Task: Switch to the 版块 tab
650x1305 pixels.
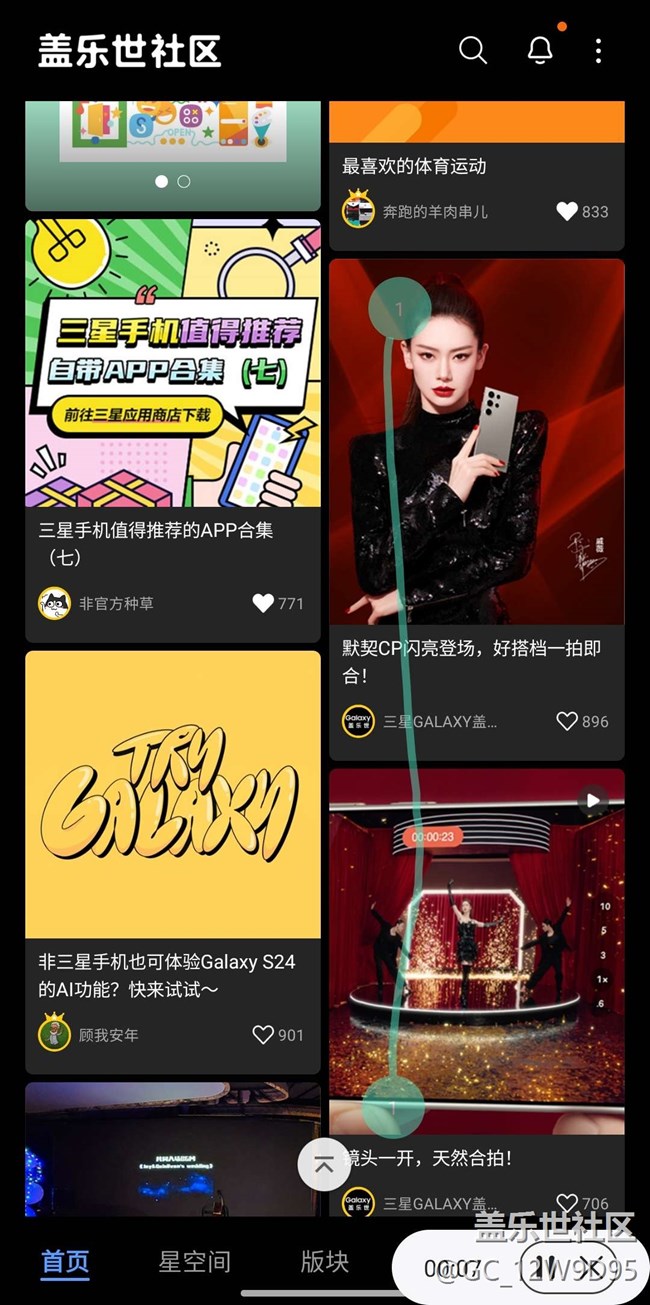Action: tap(325, 1262)
